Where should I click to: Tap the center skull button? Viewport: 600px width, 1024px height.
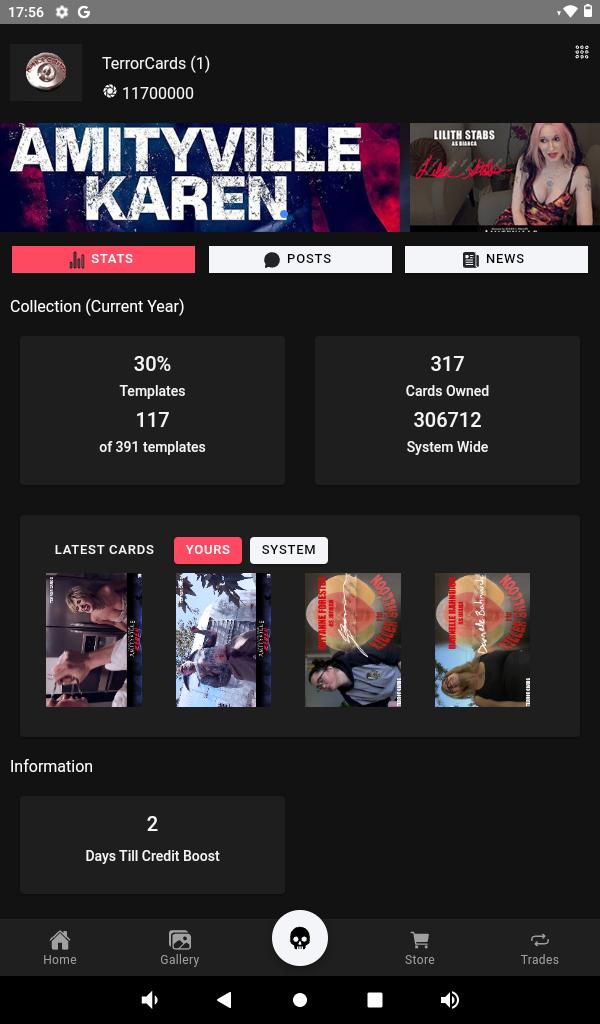click(x=300, y=938)
